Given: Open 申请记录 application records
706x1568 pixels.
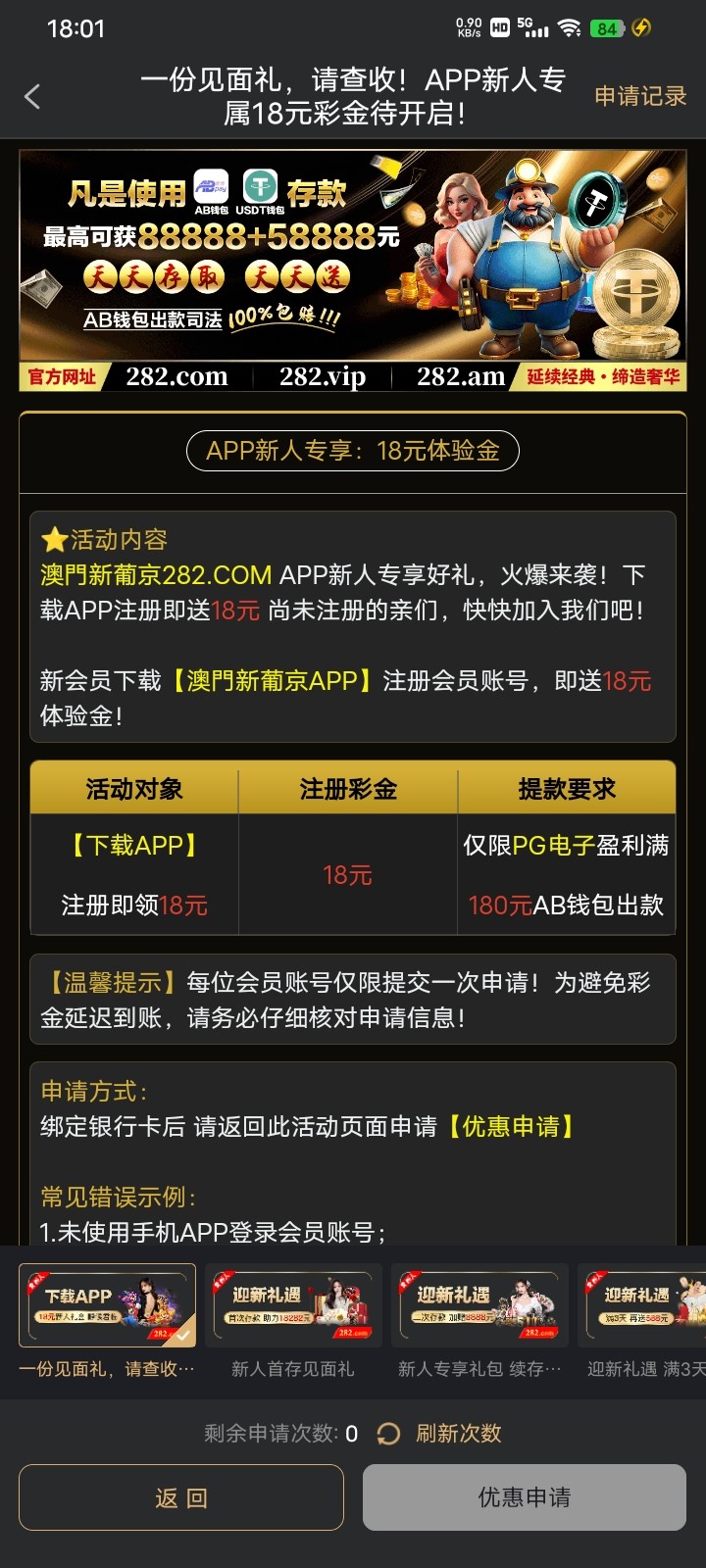Looking at the screenshot, I should (639, 96).
